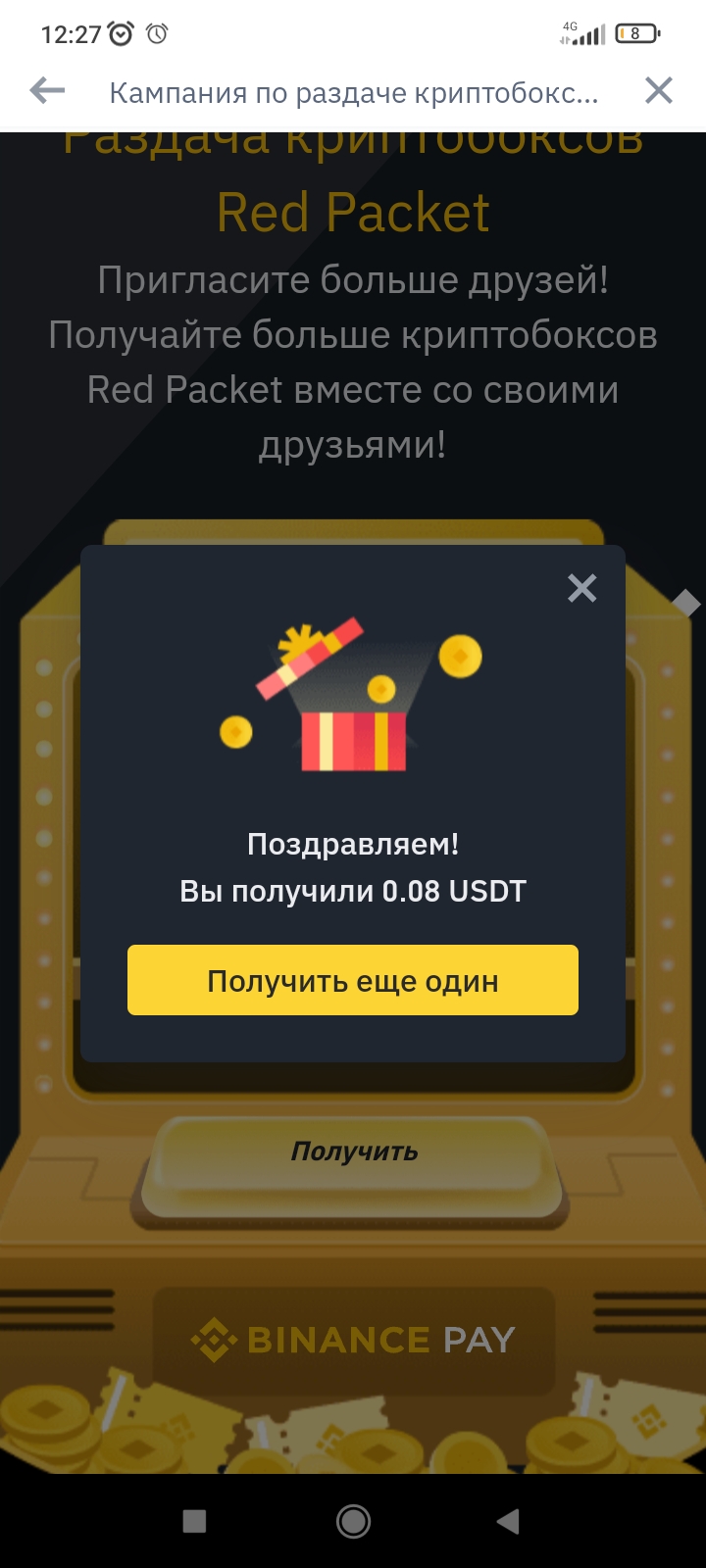Tap Получить еще один button

point(353,980)
